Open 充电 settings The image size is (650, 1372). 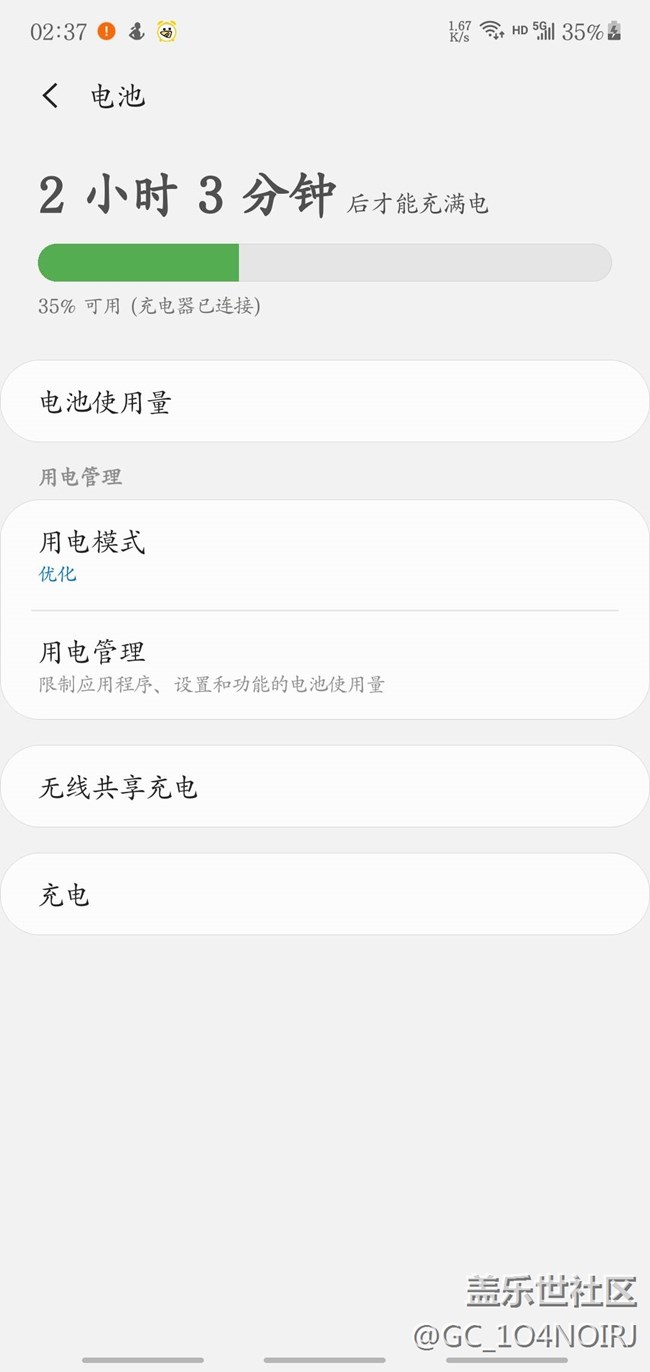324,894
